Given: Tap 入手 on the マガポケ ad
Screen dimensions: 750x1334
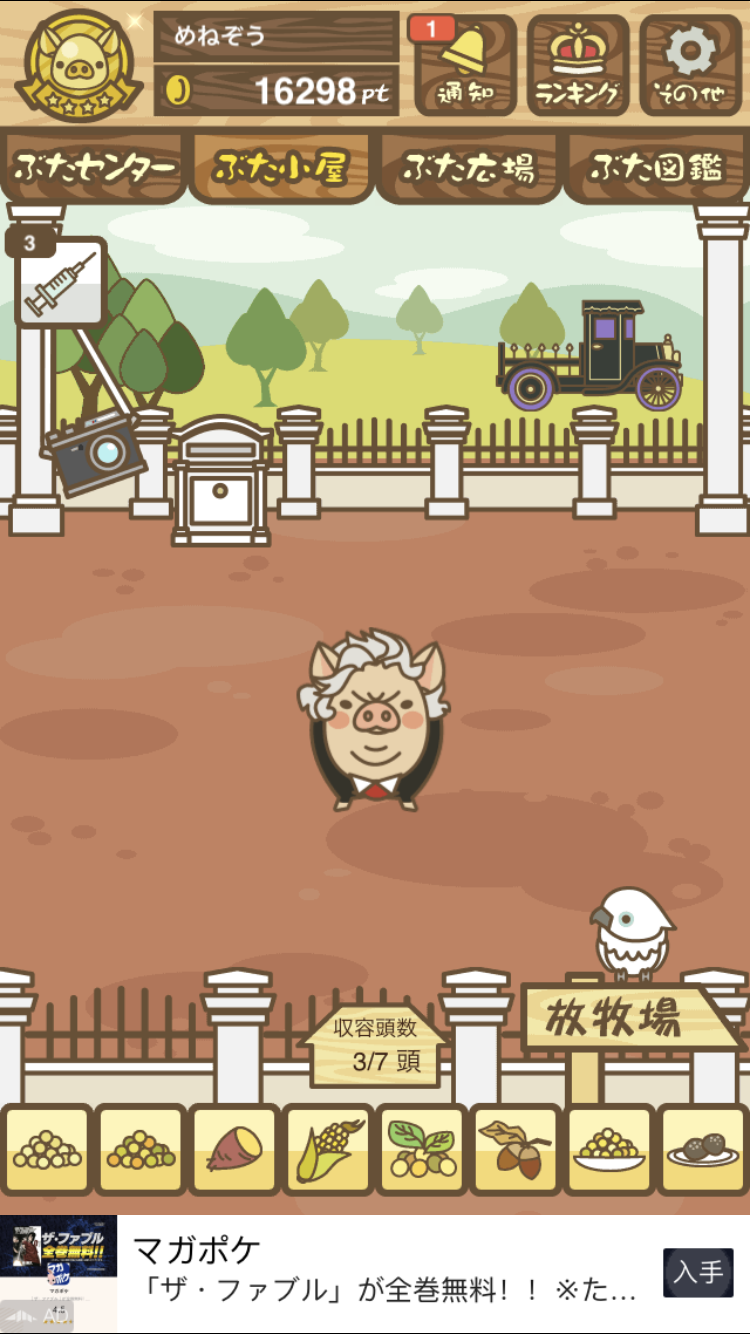Looking at the screenshot, I should pyautogui.click(x=698, y=1273).
